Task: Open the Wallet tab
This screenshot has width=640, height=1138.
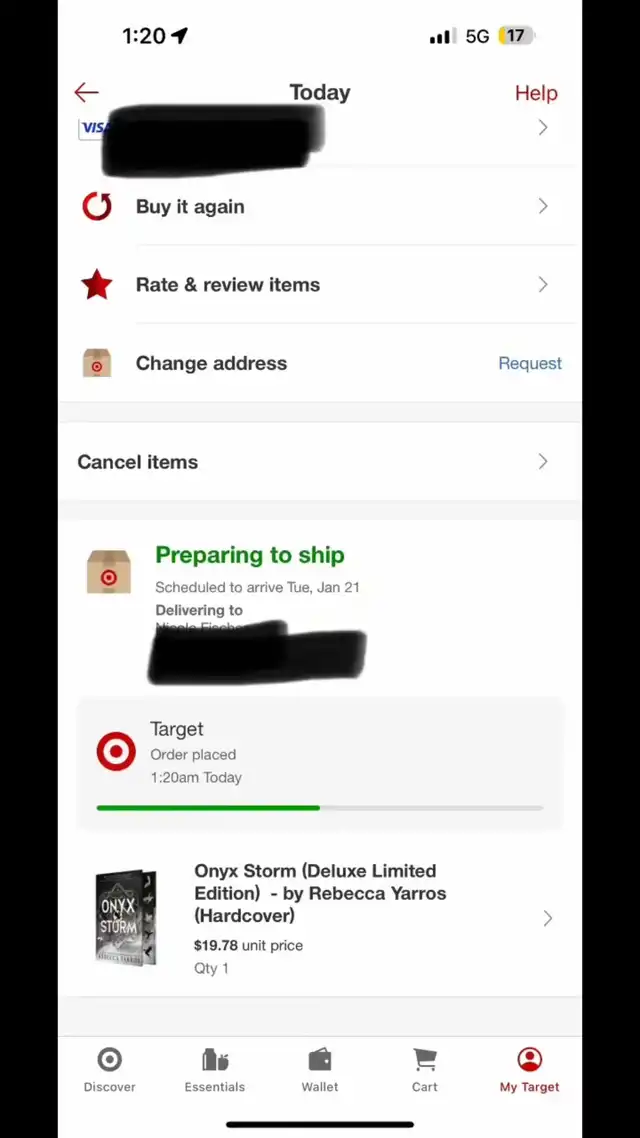Action: point(320,1070)
